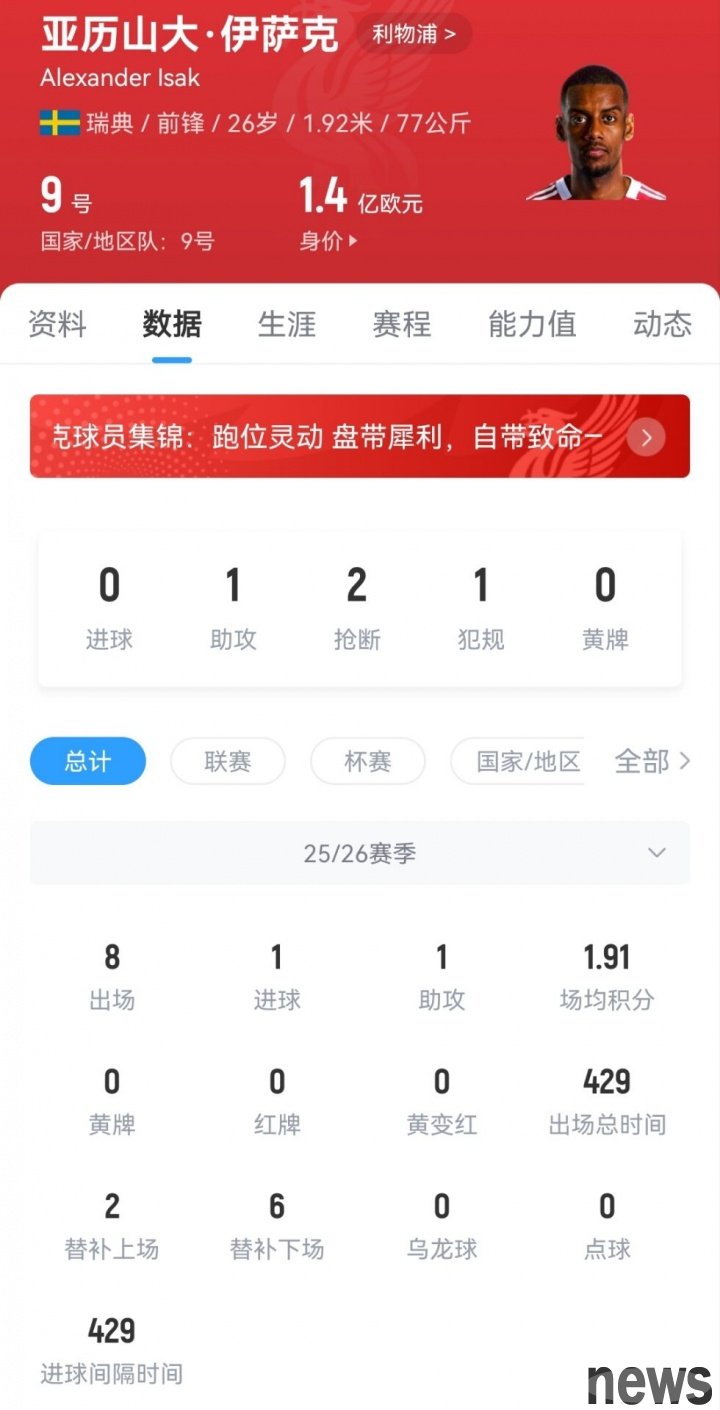Switch to the 生涯 tab
Viewport: 720px width, 1410px height.
(287, 324)
